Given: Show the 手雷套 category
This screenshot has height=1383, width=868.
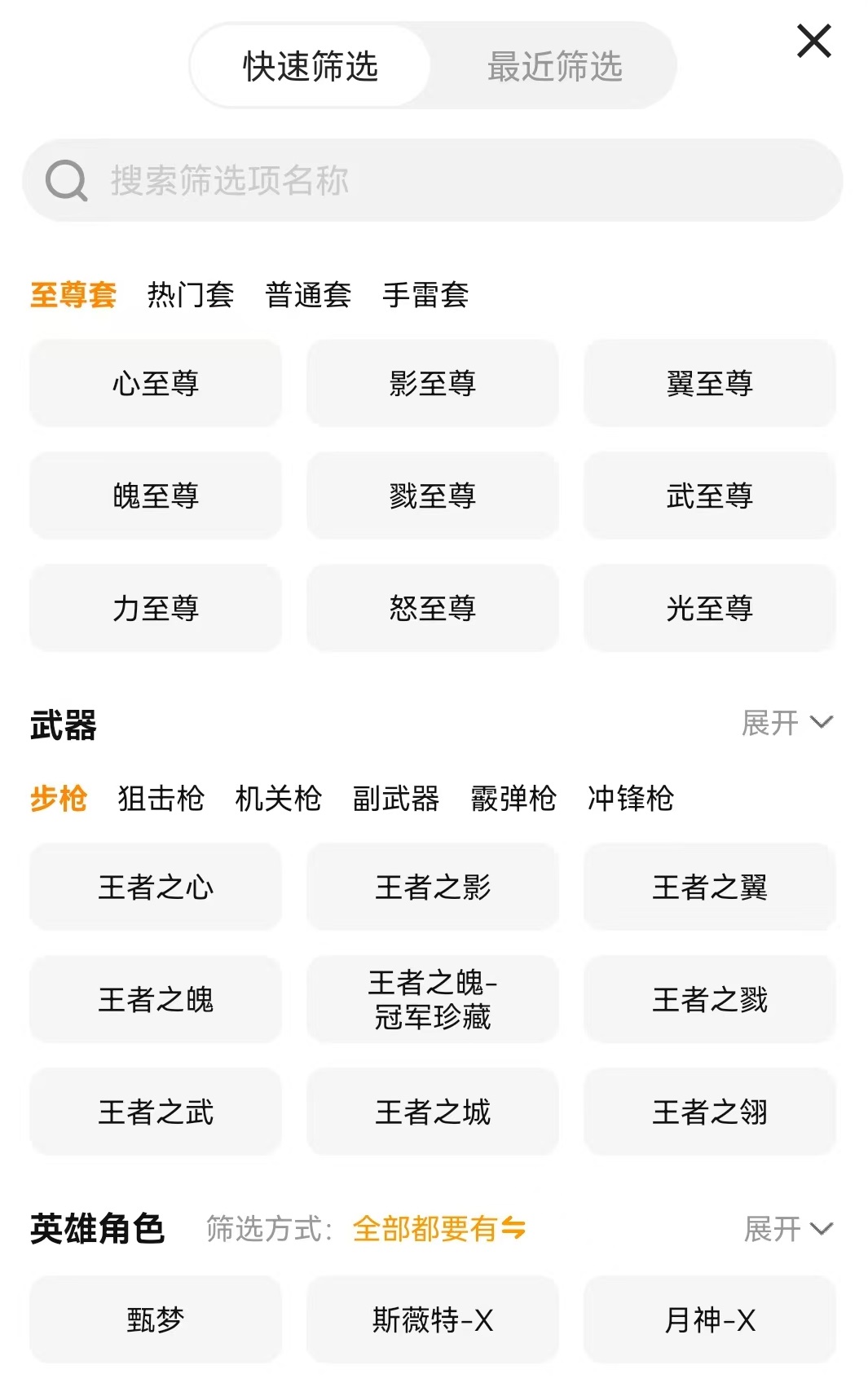Looking at the screenshot, I should 425,295.
